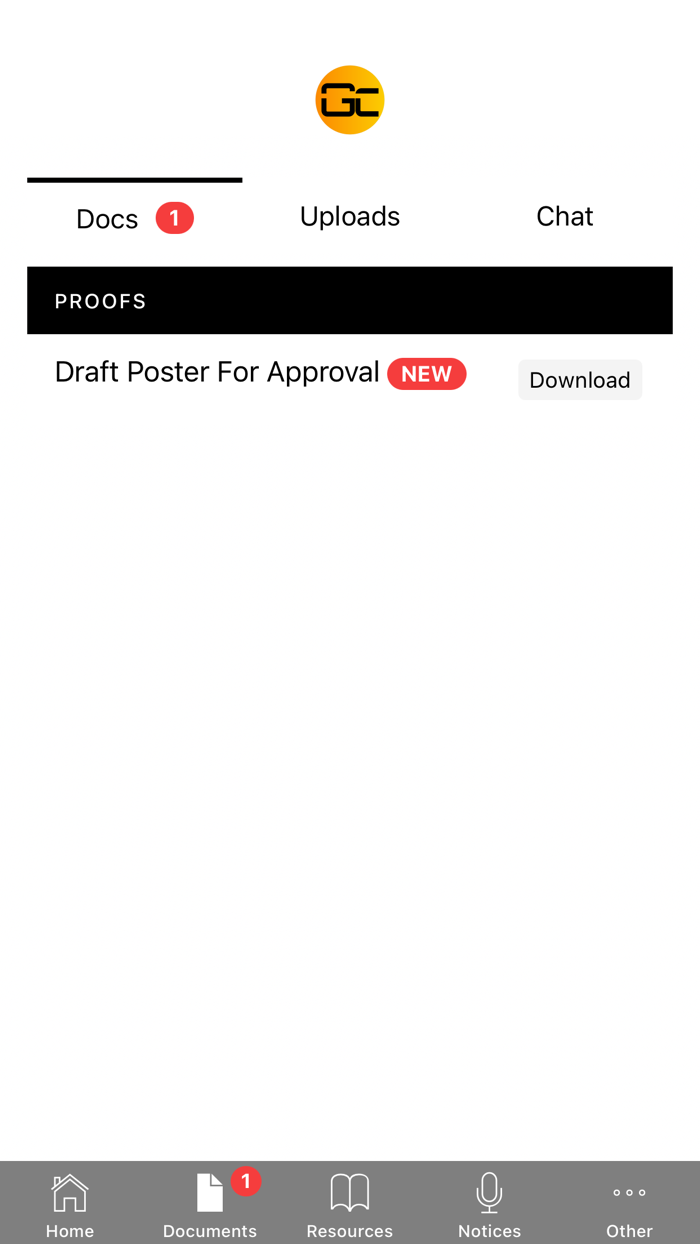Screen dimensions: 700x1244
Task: Download the Draft Poster For Approval
Action: (x=579, y=380)
